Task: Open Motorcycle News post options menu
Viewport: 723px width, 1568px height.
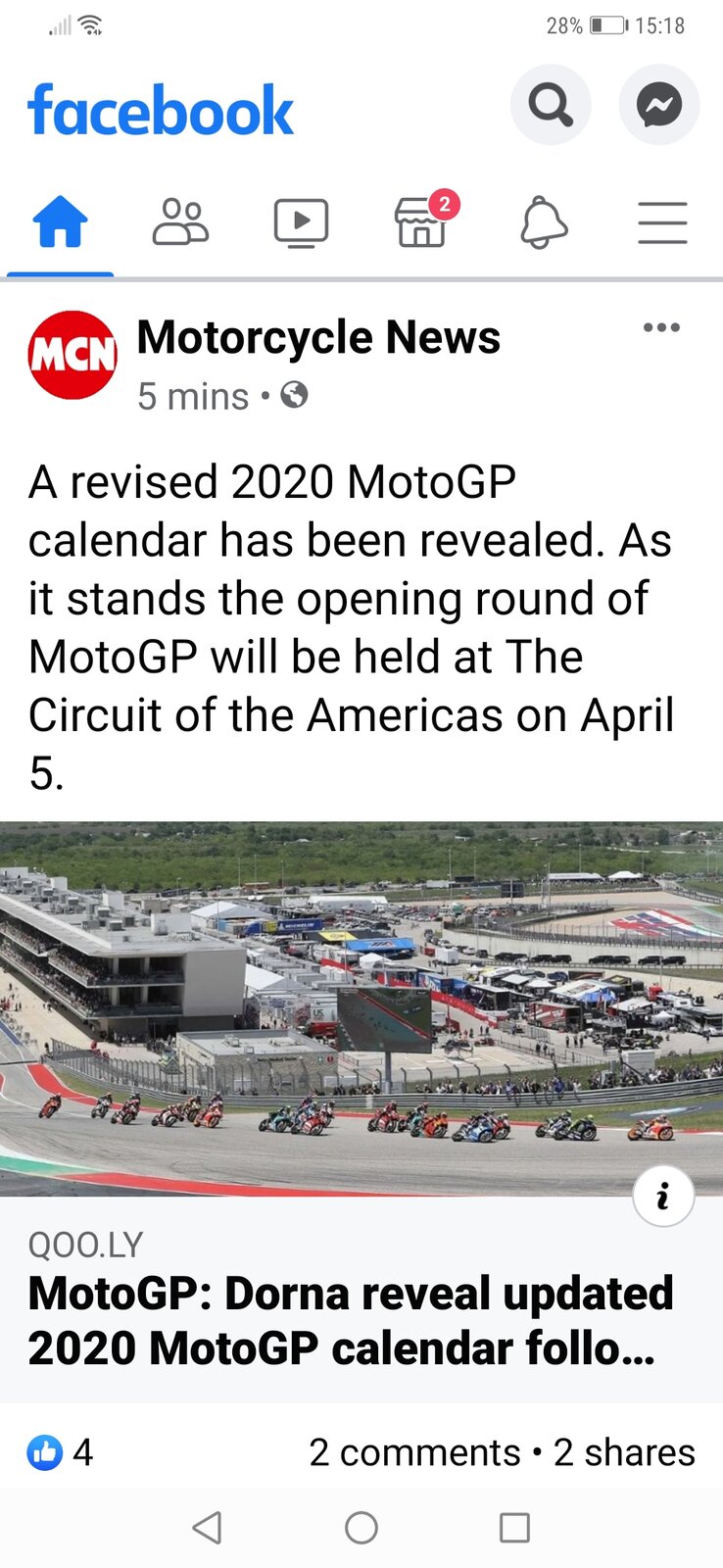Action: tap(661, 327)
